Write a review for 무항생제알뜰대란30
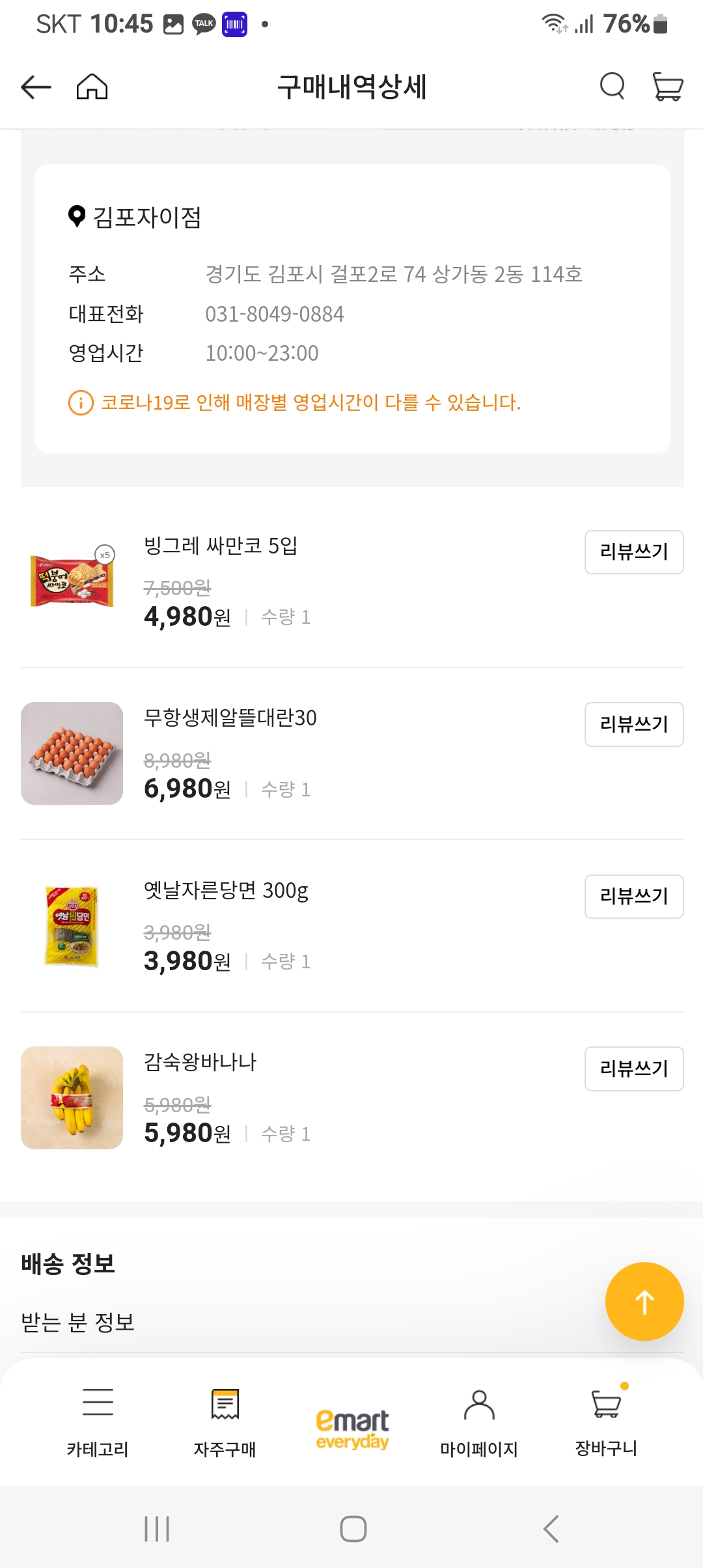Viewport: 703px width, 1568px height. click(633, 724)
